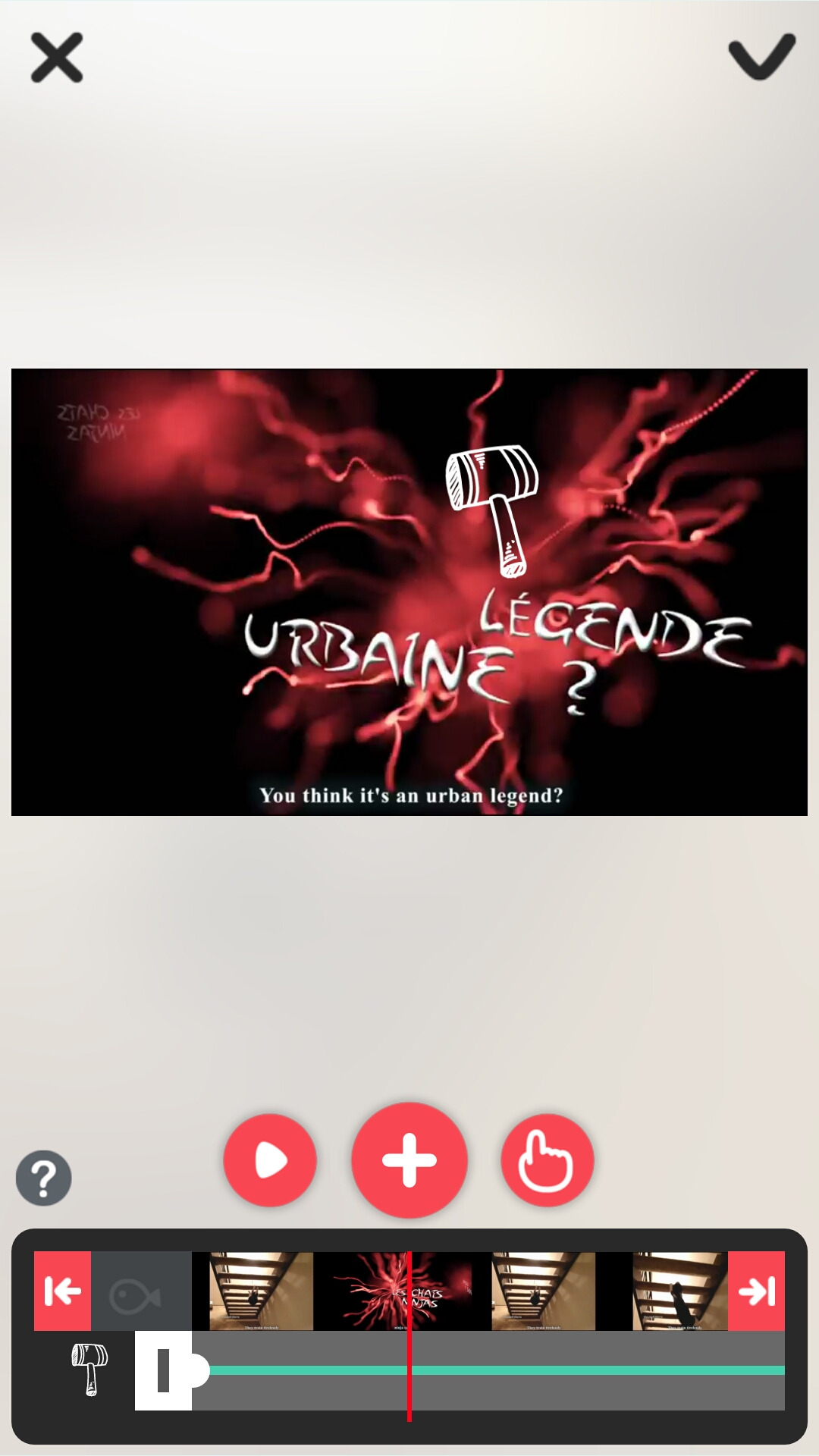Viewport: 819px width, 1456px height.
Task: Open the help question mark
Action: click(44, 1178)
